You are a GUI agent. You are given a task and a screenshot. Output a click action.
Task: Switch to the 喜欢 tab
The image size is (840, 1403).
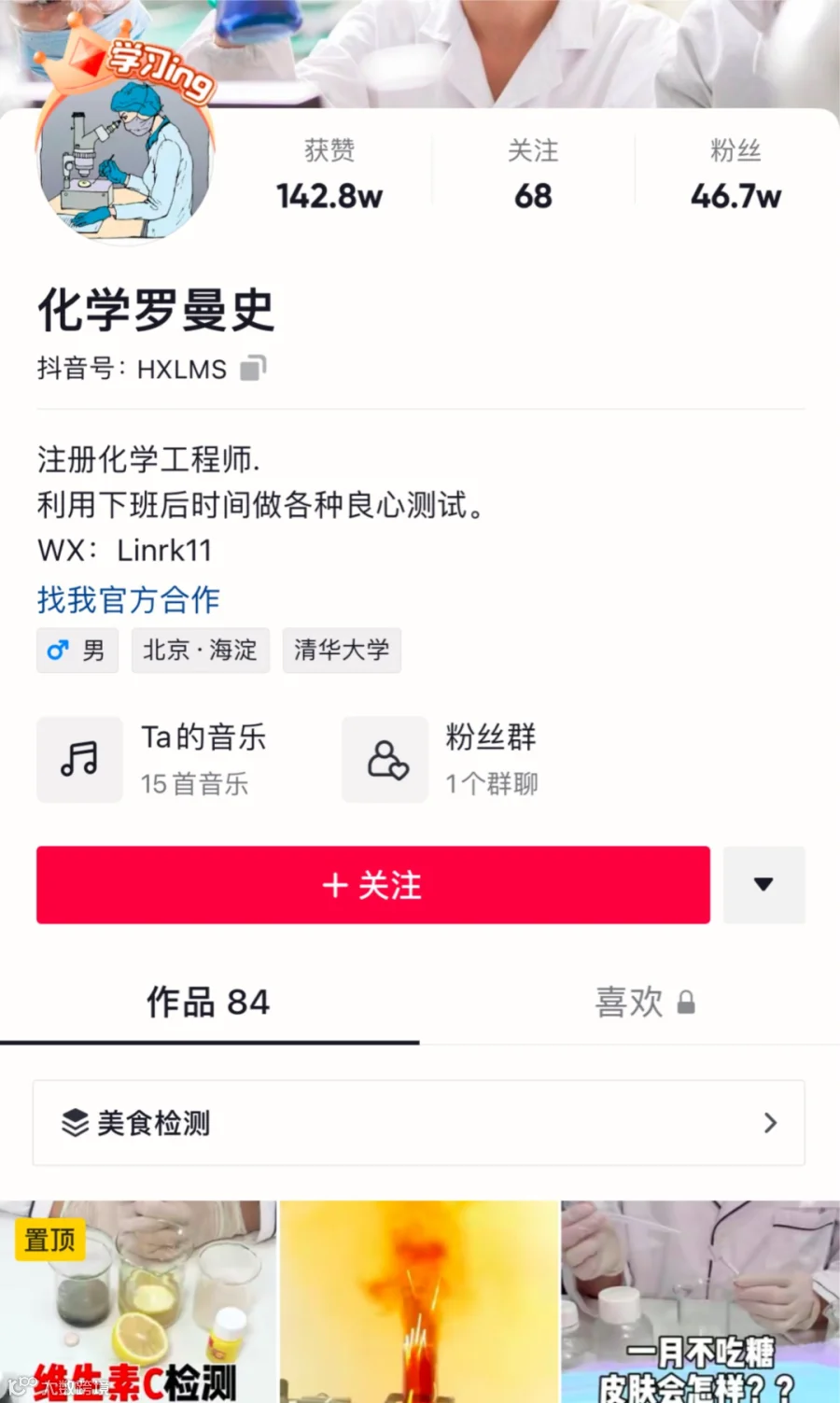(x=645, y=1003)
